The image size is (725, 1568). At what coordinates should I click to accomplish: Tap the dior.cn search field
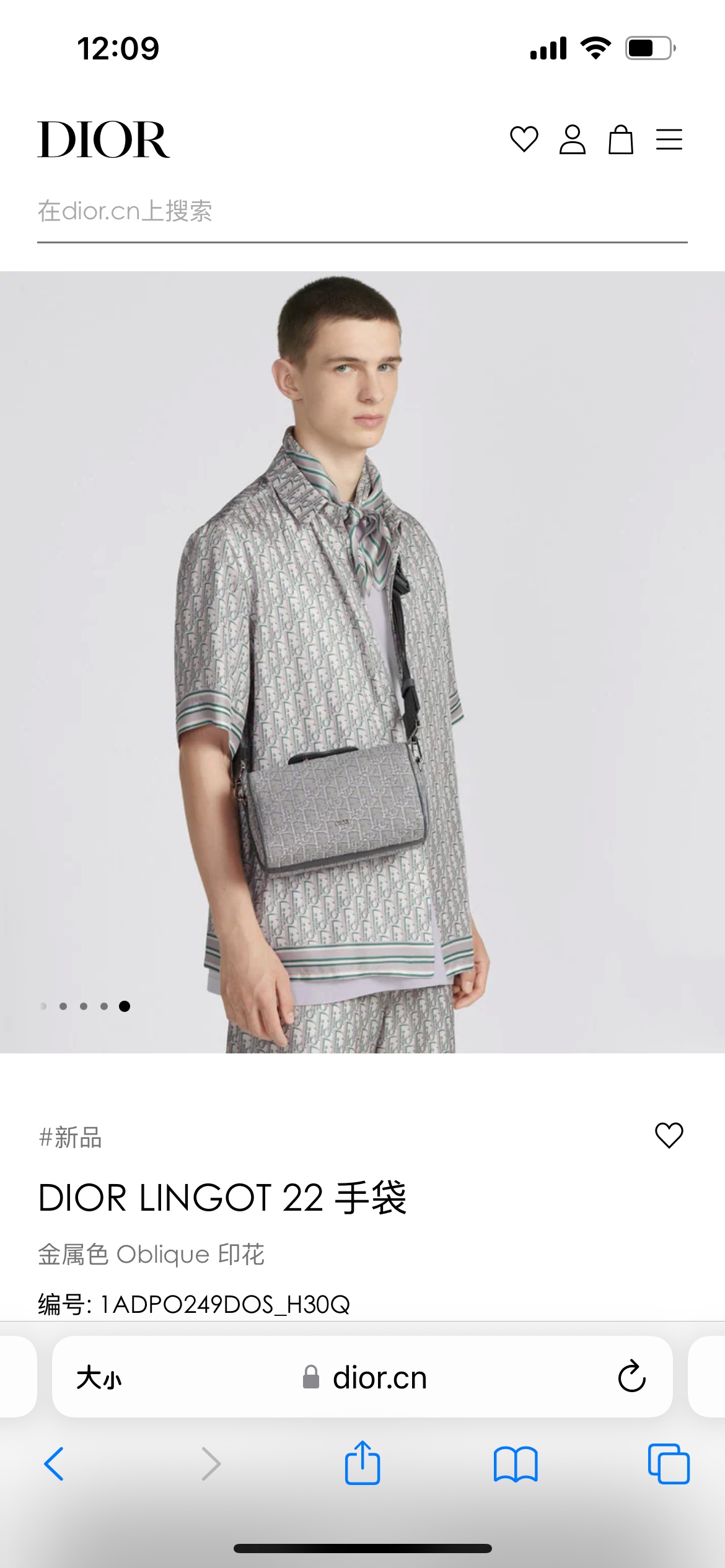tap(362, 212)
